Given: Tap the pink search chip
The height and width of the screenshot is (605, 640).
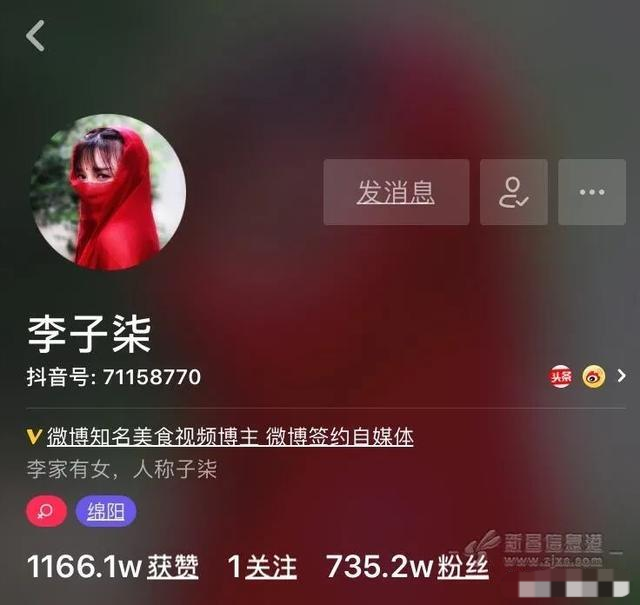Looking at the screenshot, I should 46,512.
